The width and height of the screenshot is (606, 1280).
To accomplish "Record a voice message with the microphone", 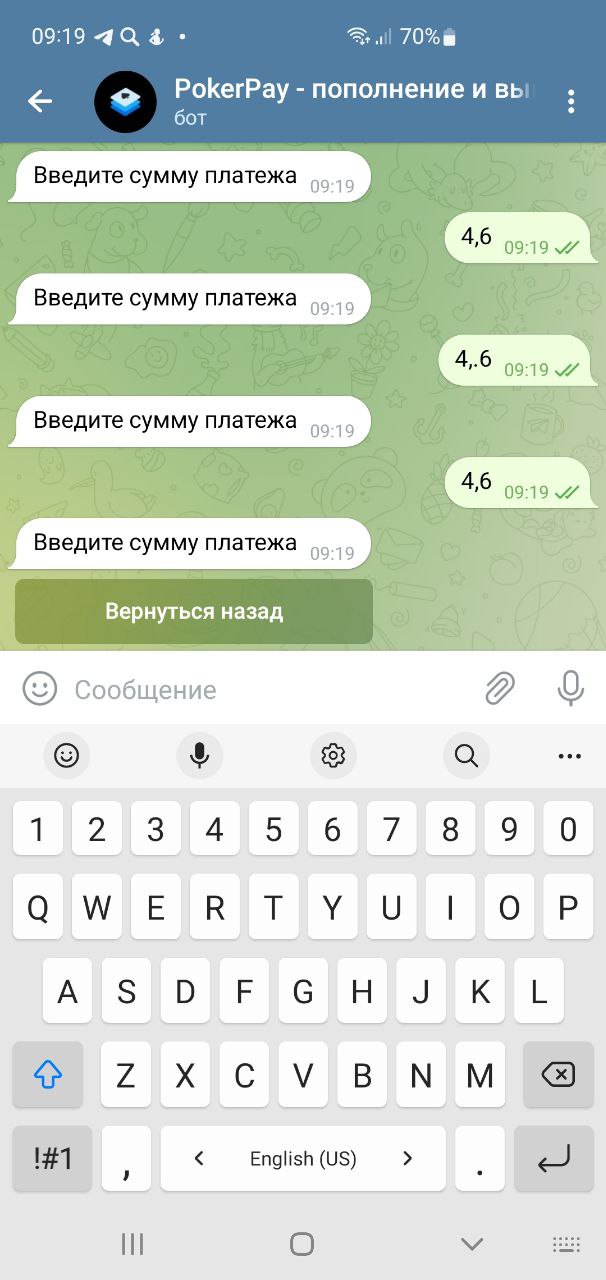I will click(570, 688).
